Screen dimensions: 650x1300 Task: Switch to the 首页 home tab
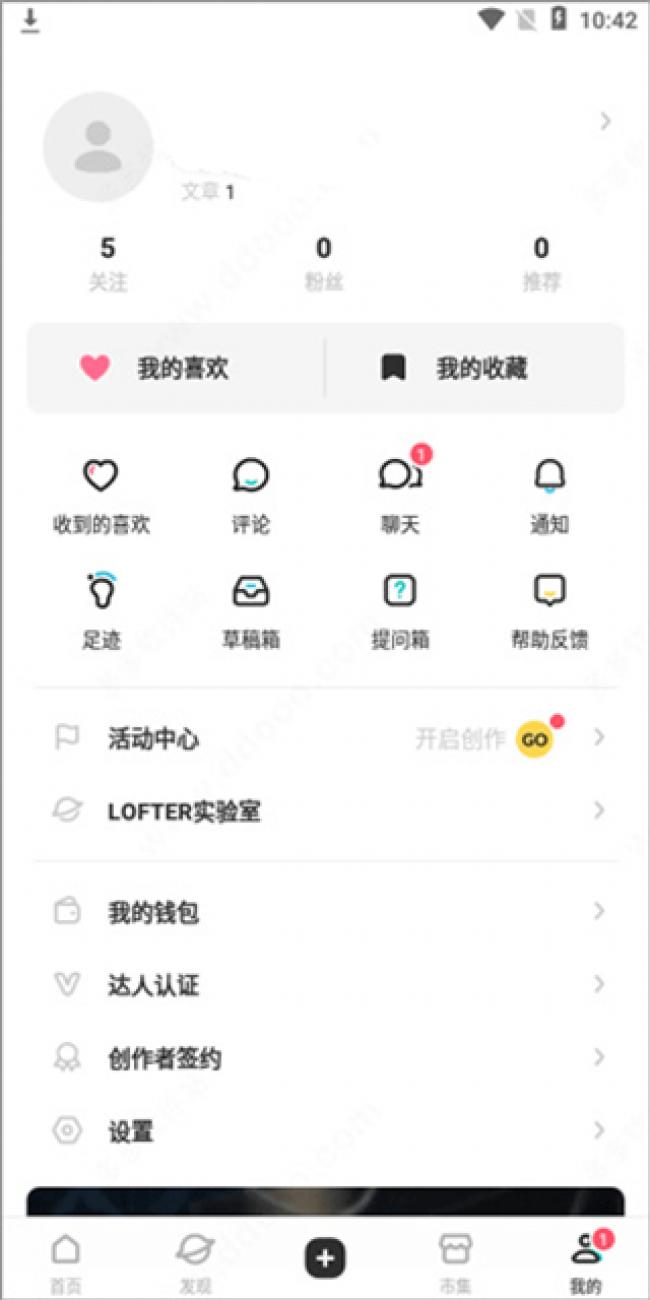coord(65,1260)
